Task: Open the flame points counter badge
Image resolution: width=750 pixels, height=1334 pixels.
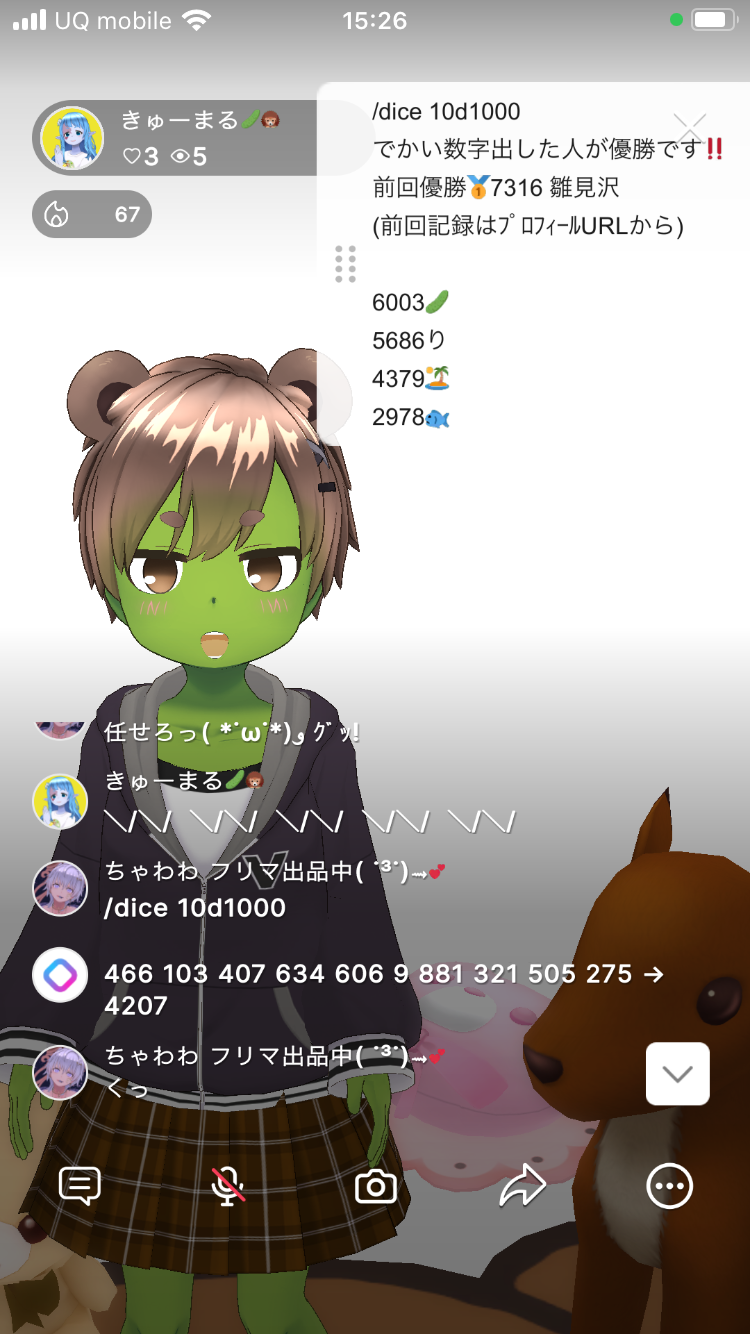Action: 92,214
